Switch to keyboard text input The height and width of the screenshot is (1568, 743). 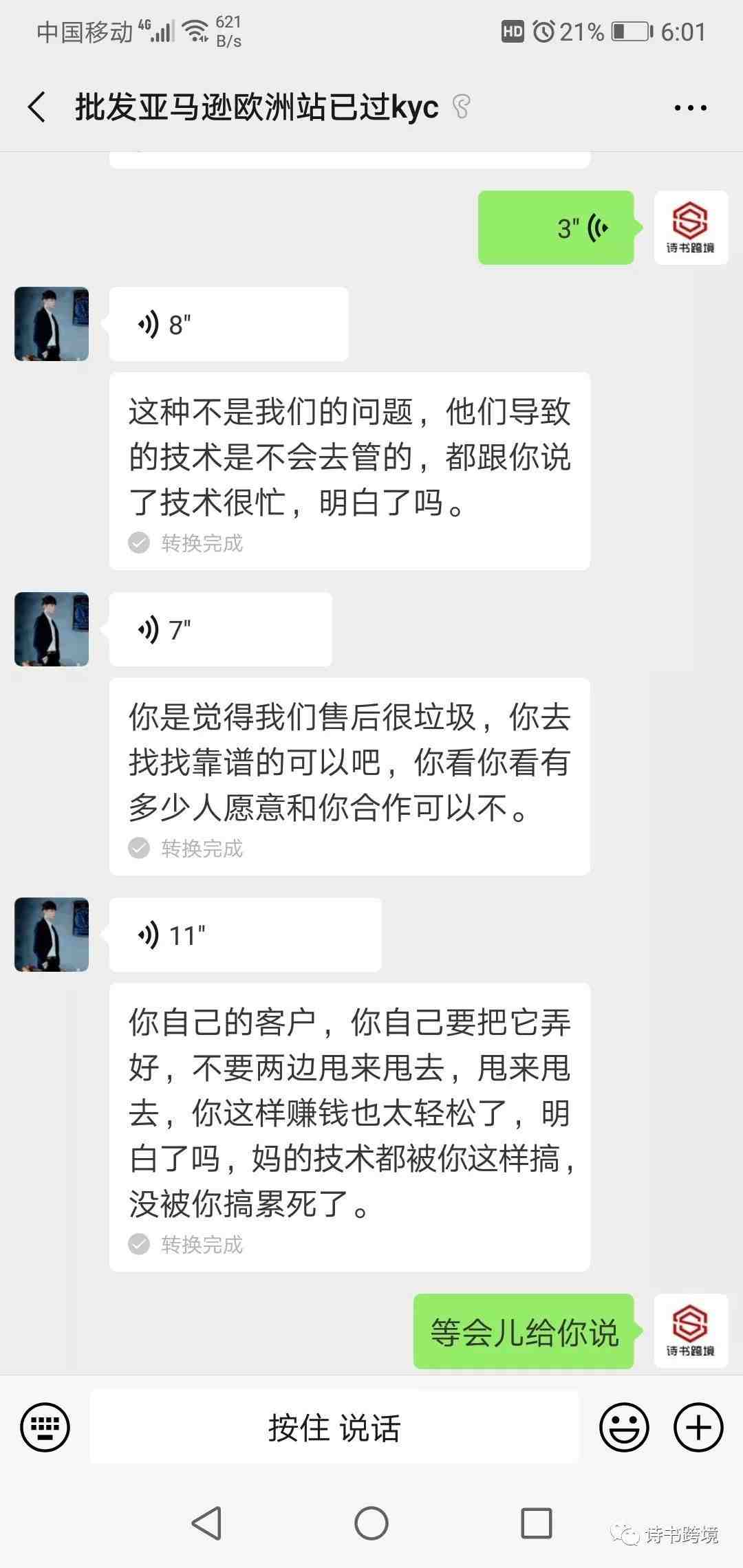tap(45, 1428)
